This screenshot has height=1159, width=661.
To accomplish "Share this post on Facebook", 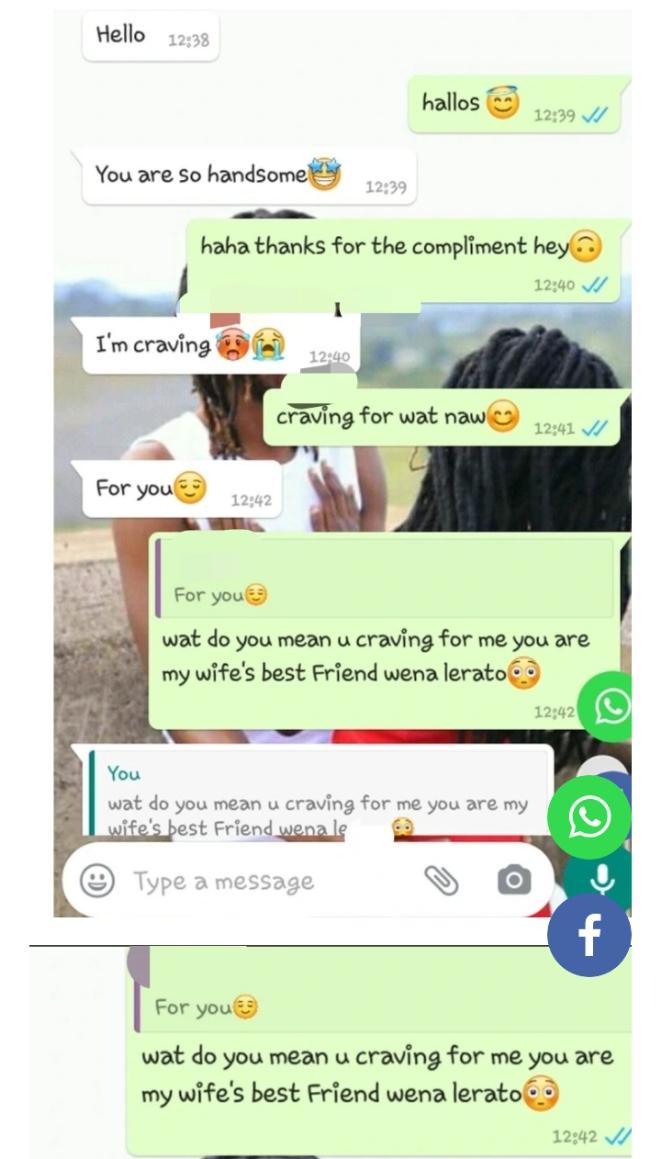I will click(589, 935).
